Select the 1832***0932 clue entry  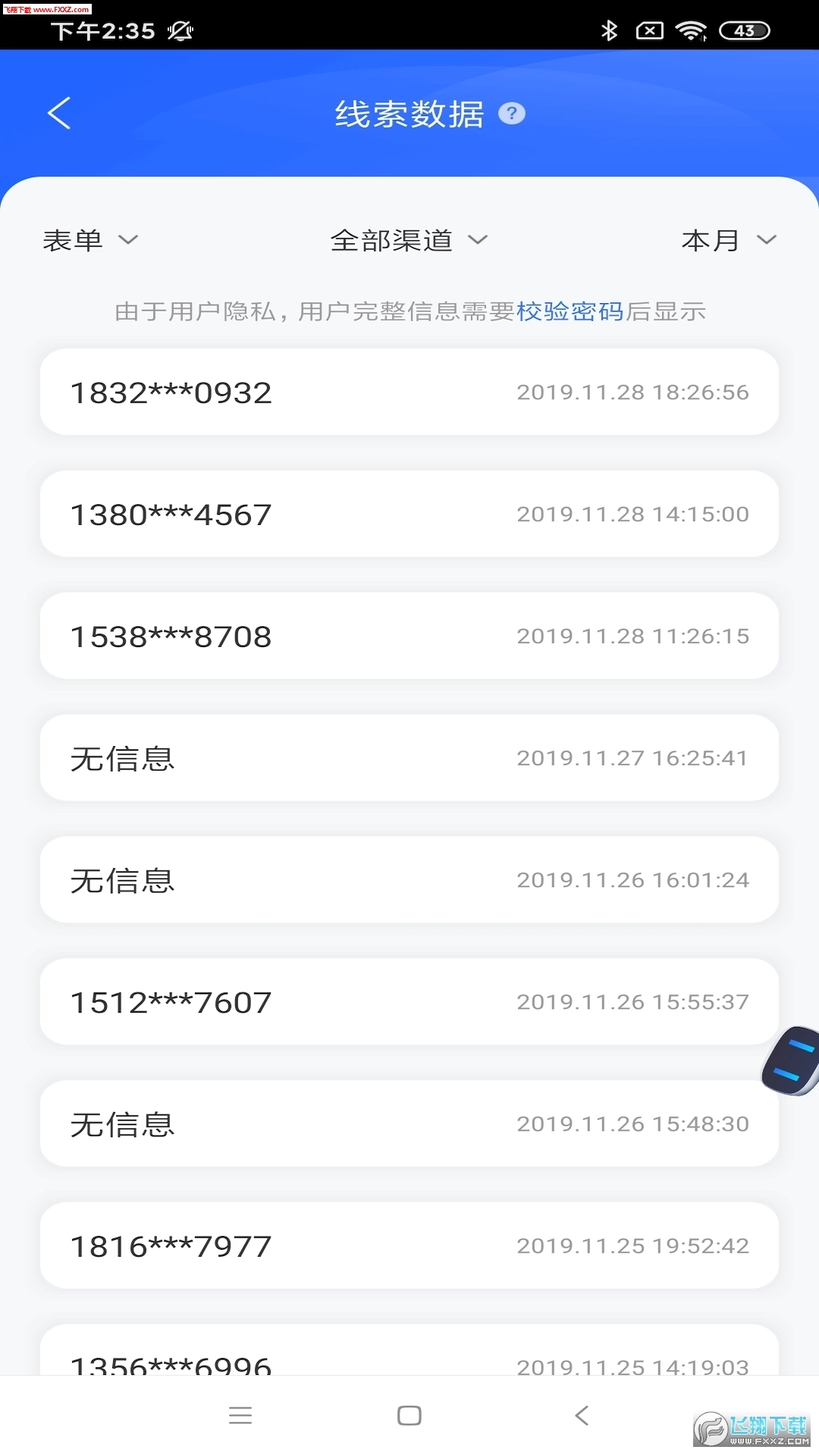click(409, 392)
